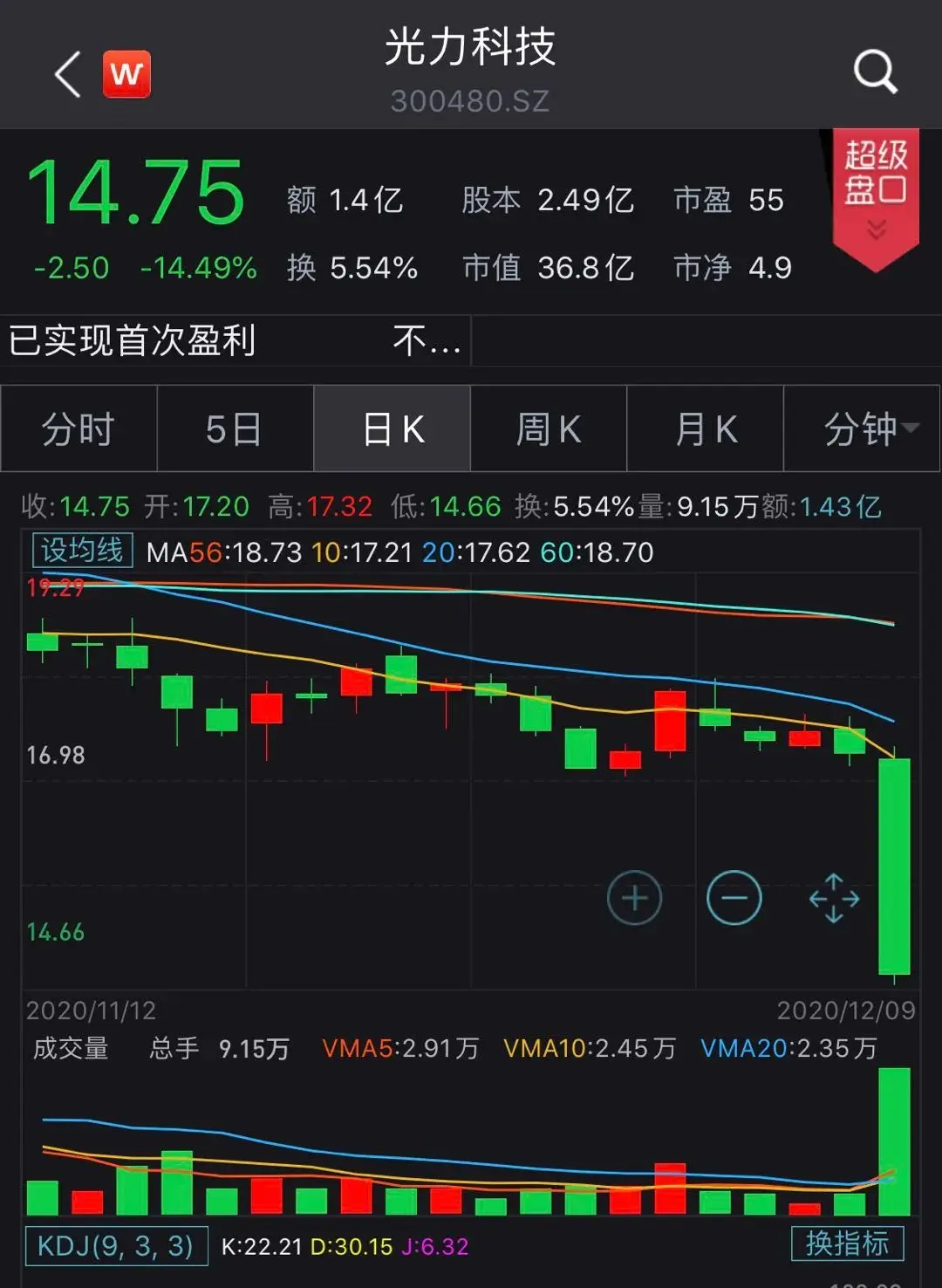Select the 日K tab
Screen dimensions: 942x1288
pyautogui.click(x=392, y=429)
